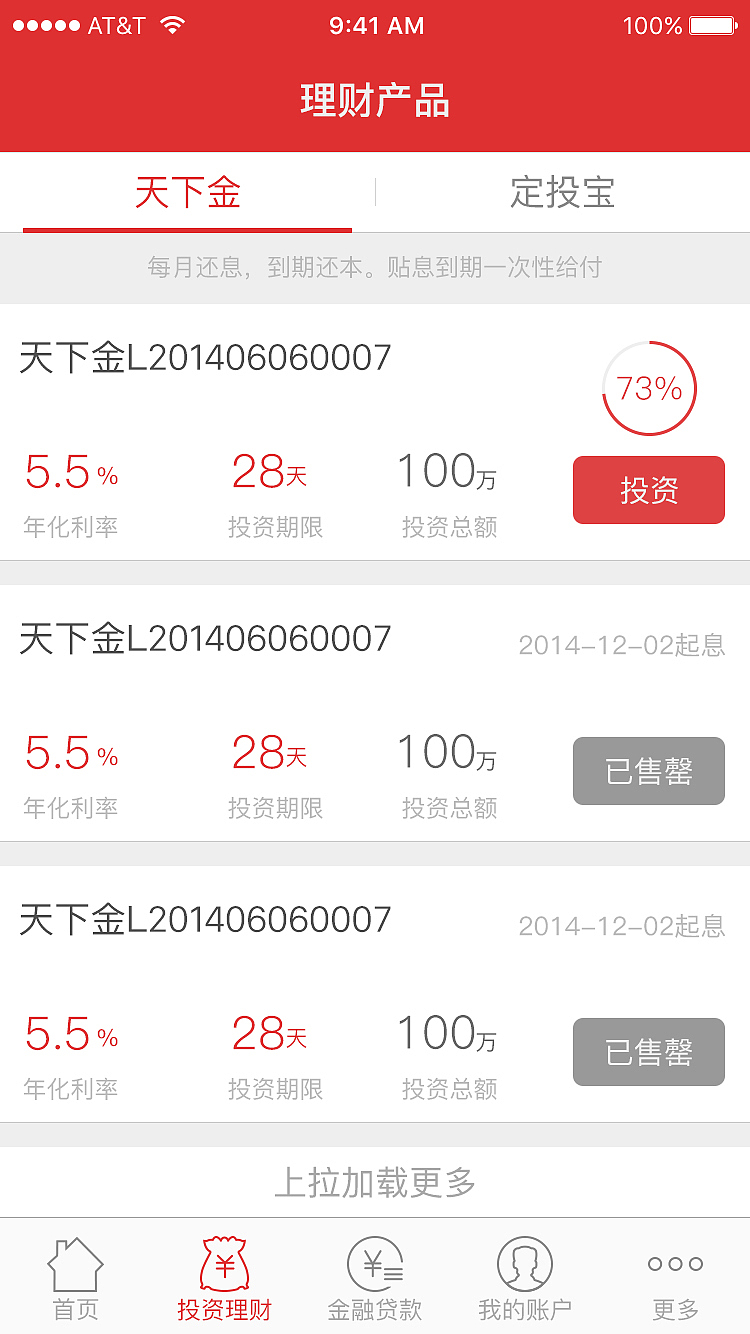The width and height of the screenshot is (750, 1334).
Task: Tap the bottom 已售罄 sold-out button
Action: point(648,1052)
